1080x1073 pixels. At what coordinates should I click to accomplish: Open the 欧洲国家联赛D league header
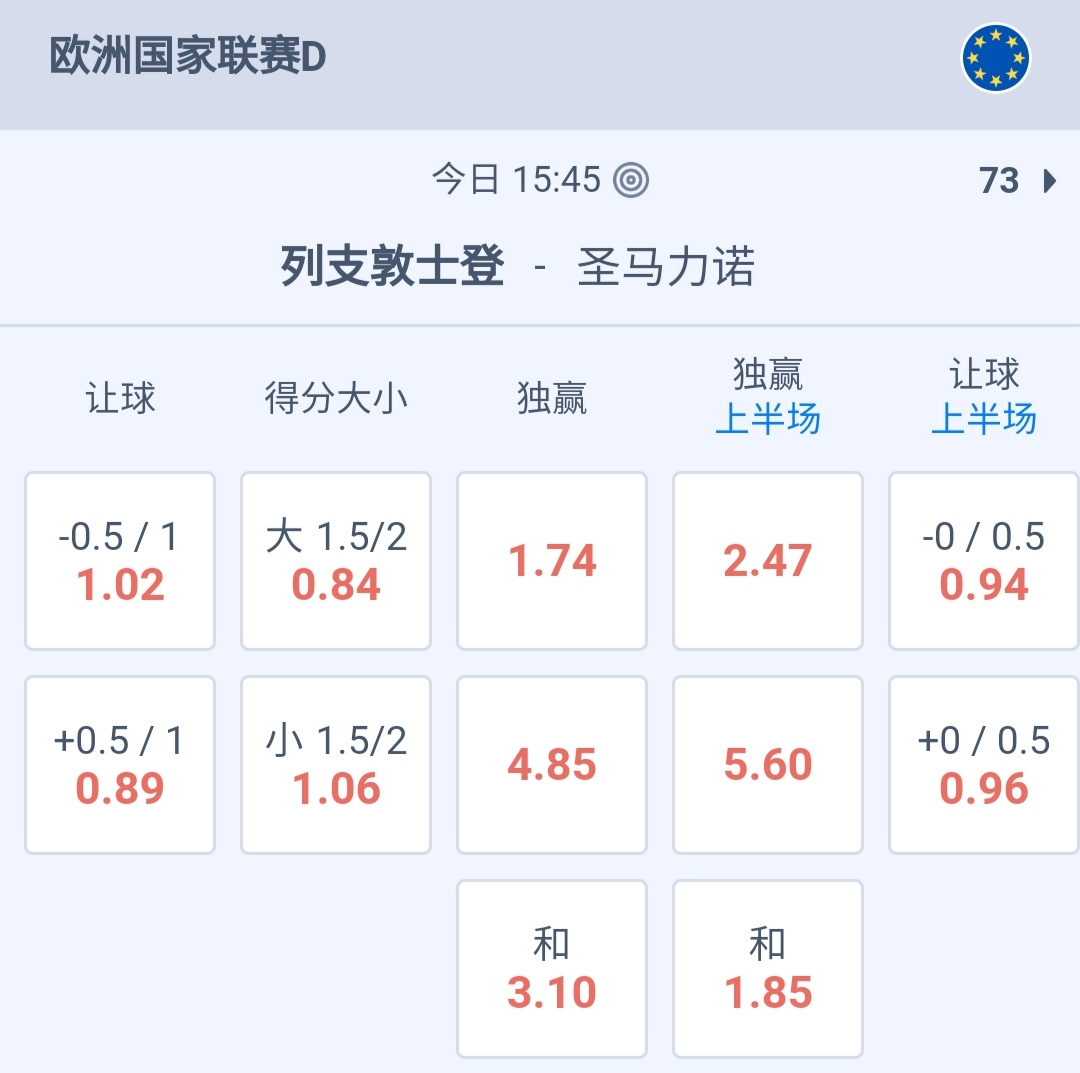click(188, 58)
